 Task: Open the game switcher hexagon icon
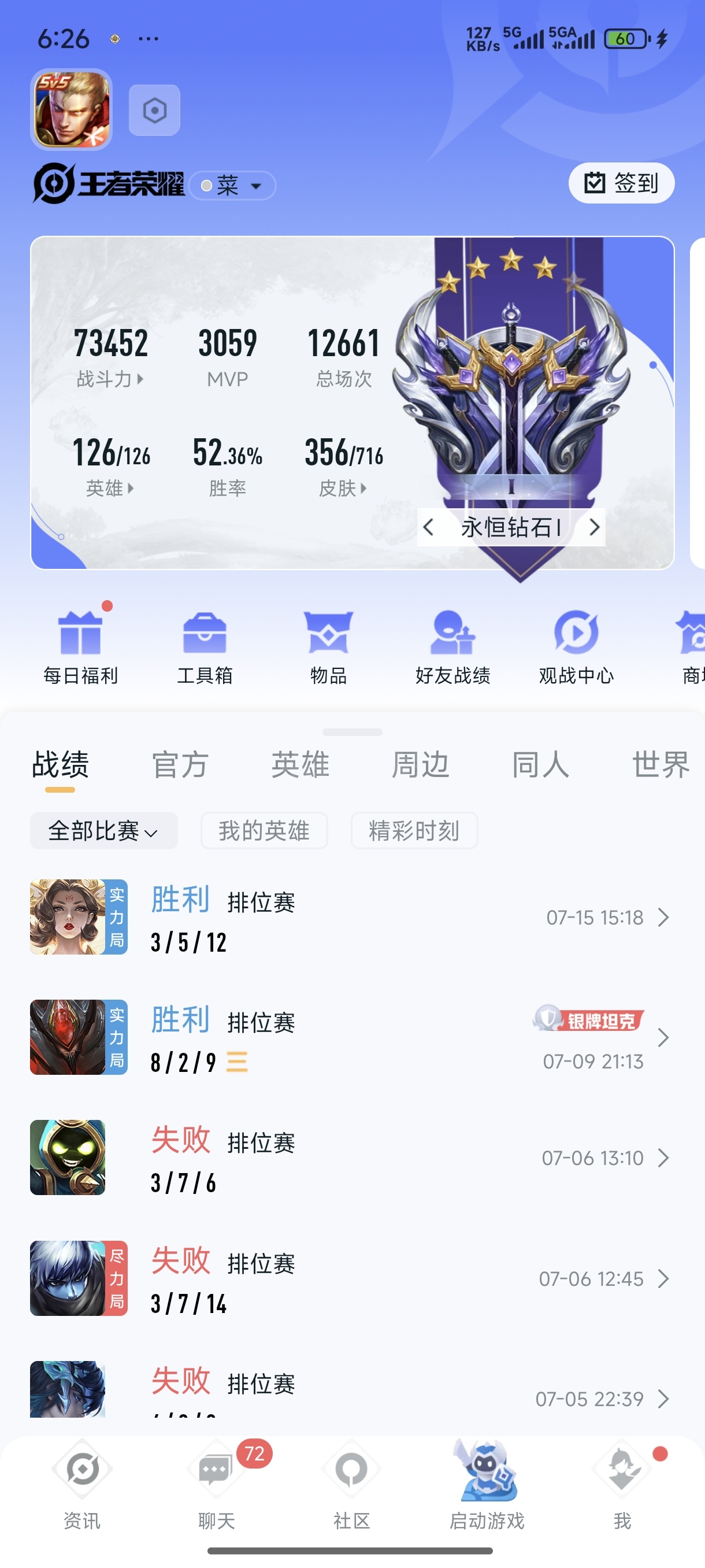coord(154,110)
